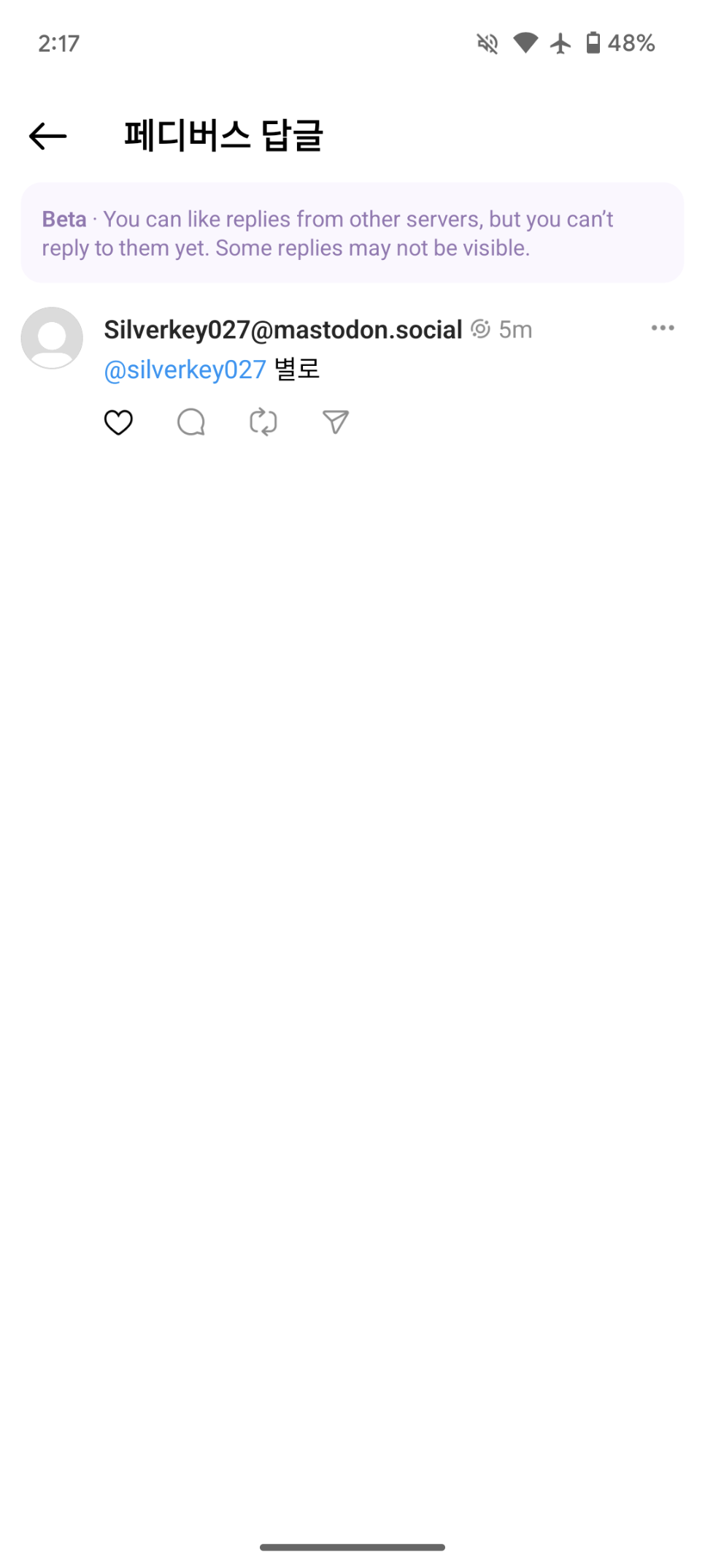The image size is (705, 1568).
Task: Open the three-dot menu for the reply
Action: tap(663, 328)
